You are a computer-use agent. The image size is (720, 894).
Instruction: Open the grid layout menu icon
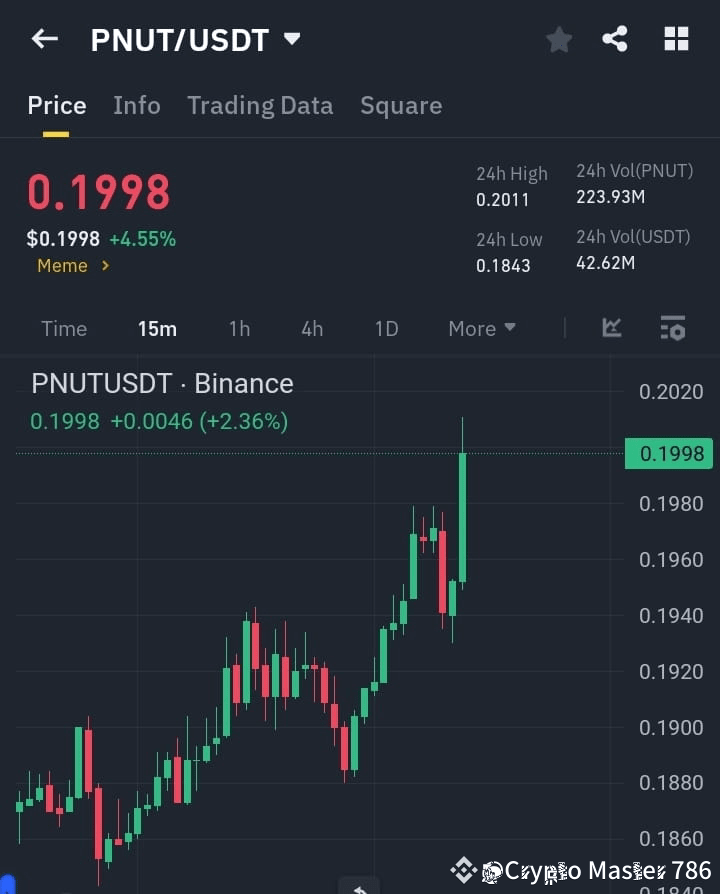(676, 39)
